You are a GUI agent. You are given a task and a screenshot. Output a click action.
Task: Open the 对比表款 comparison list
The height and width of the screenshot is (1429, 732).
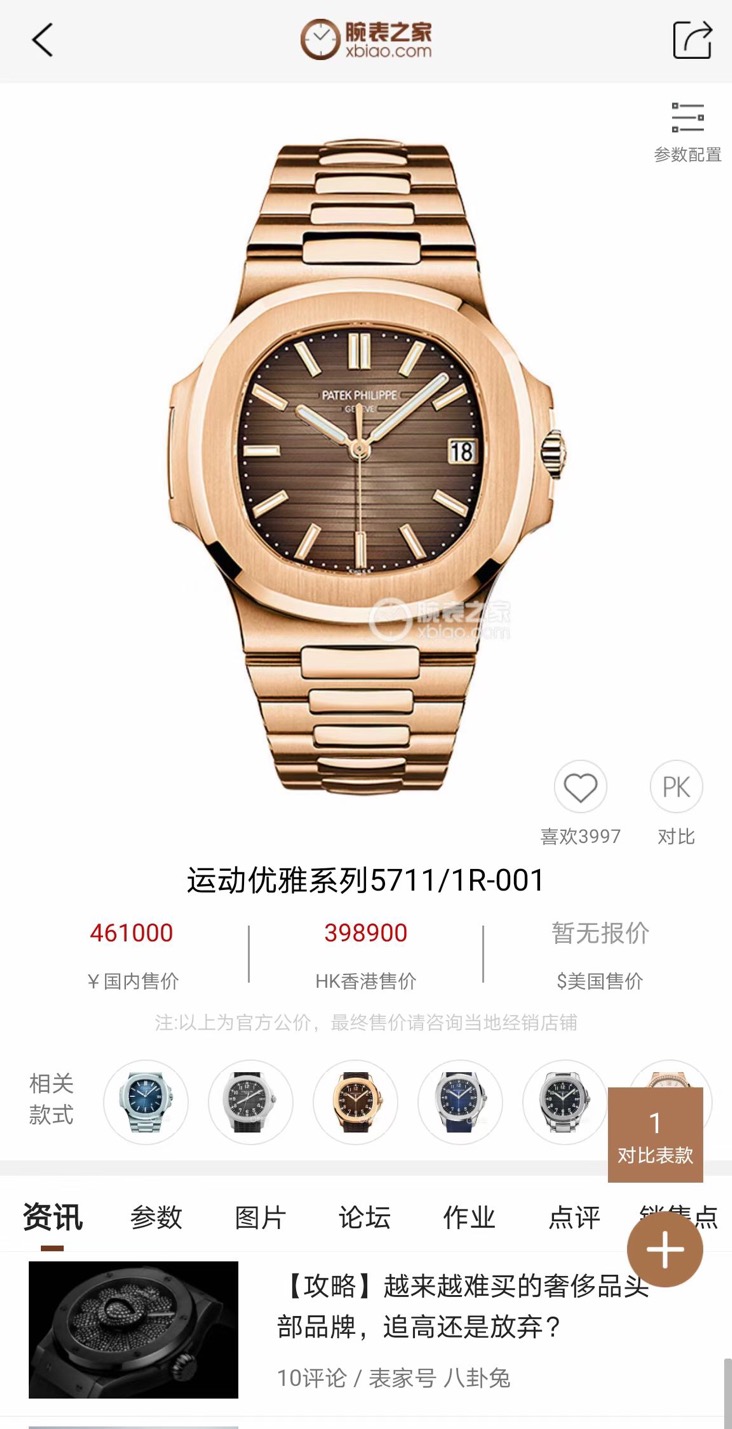point(655,1136)
